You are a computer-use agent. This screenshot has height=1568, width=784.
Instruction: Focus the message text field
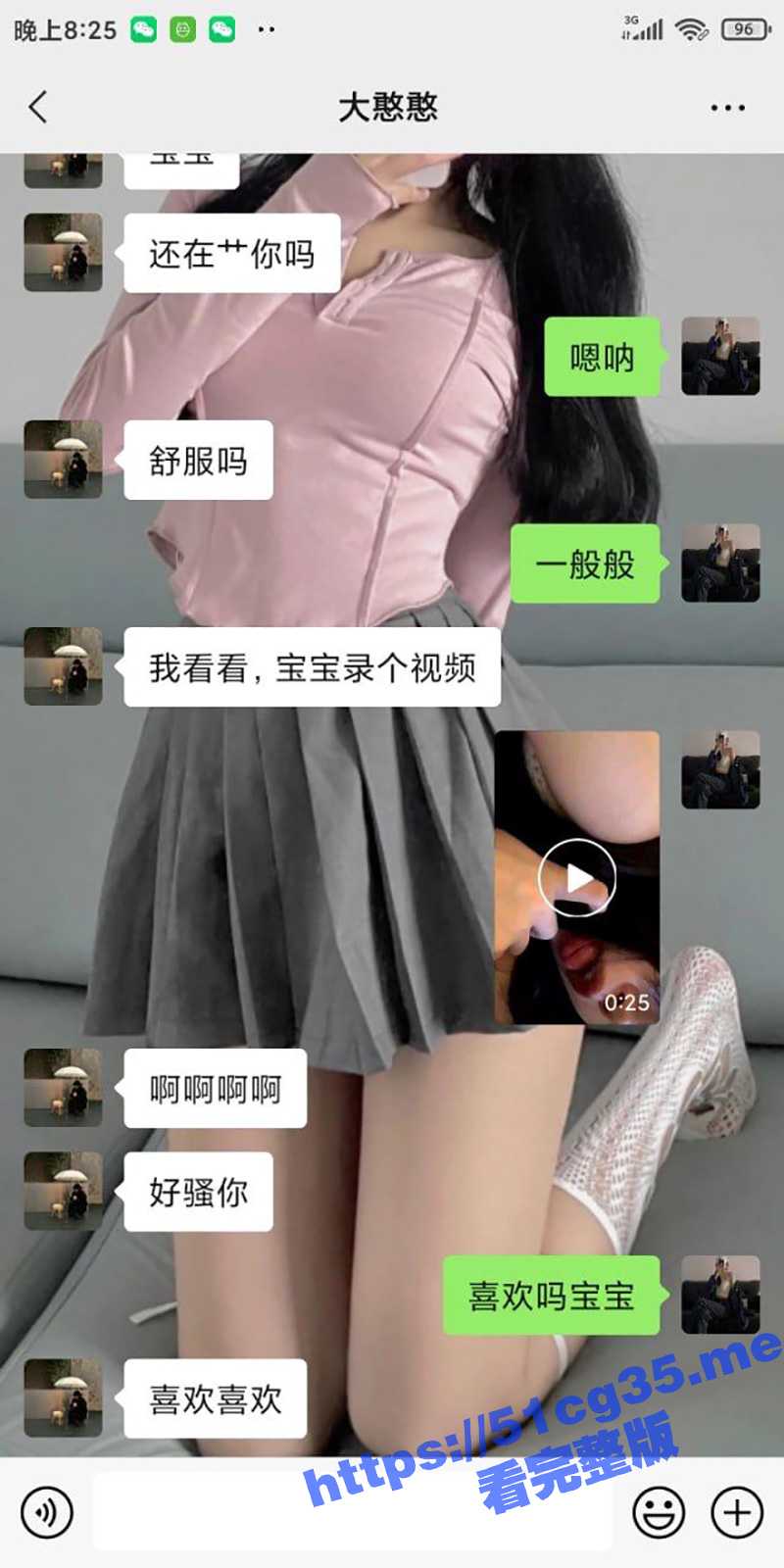coord(353,1512)
